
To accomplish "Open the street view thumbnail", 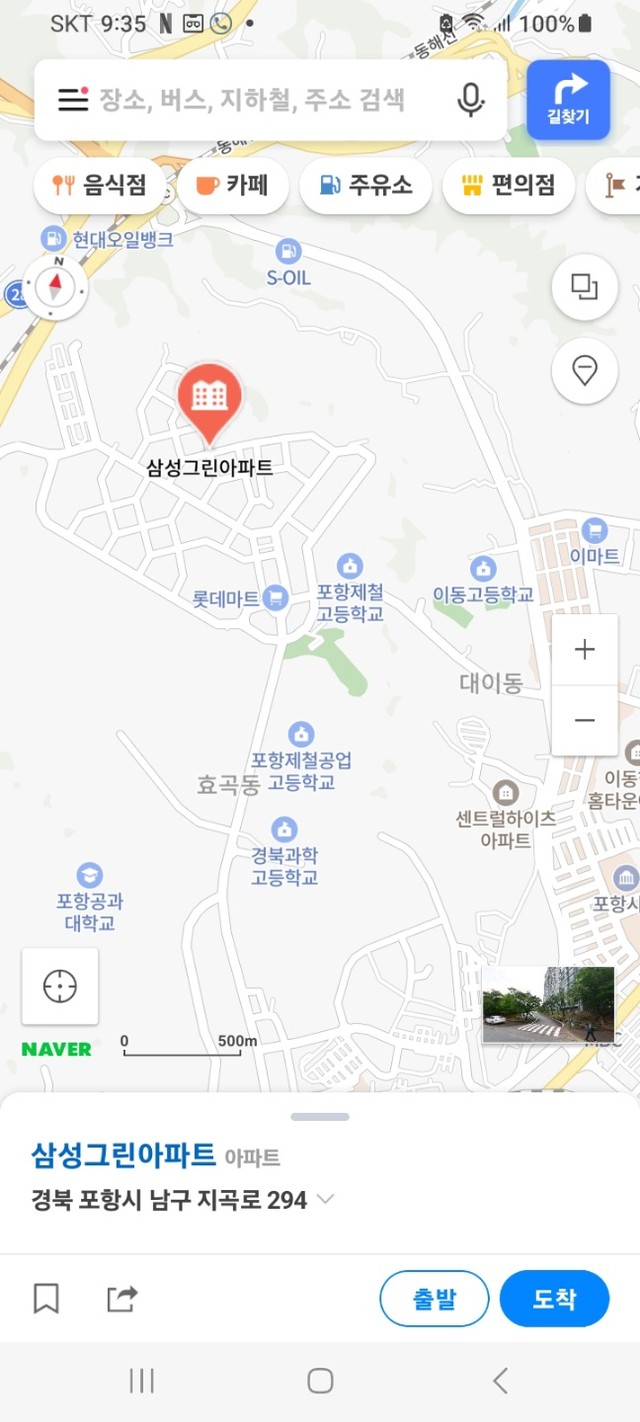I will coord(548,1004).
